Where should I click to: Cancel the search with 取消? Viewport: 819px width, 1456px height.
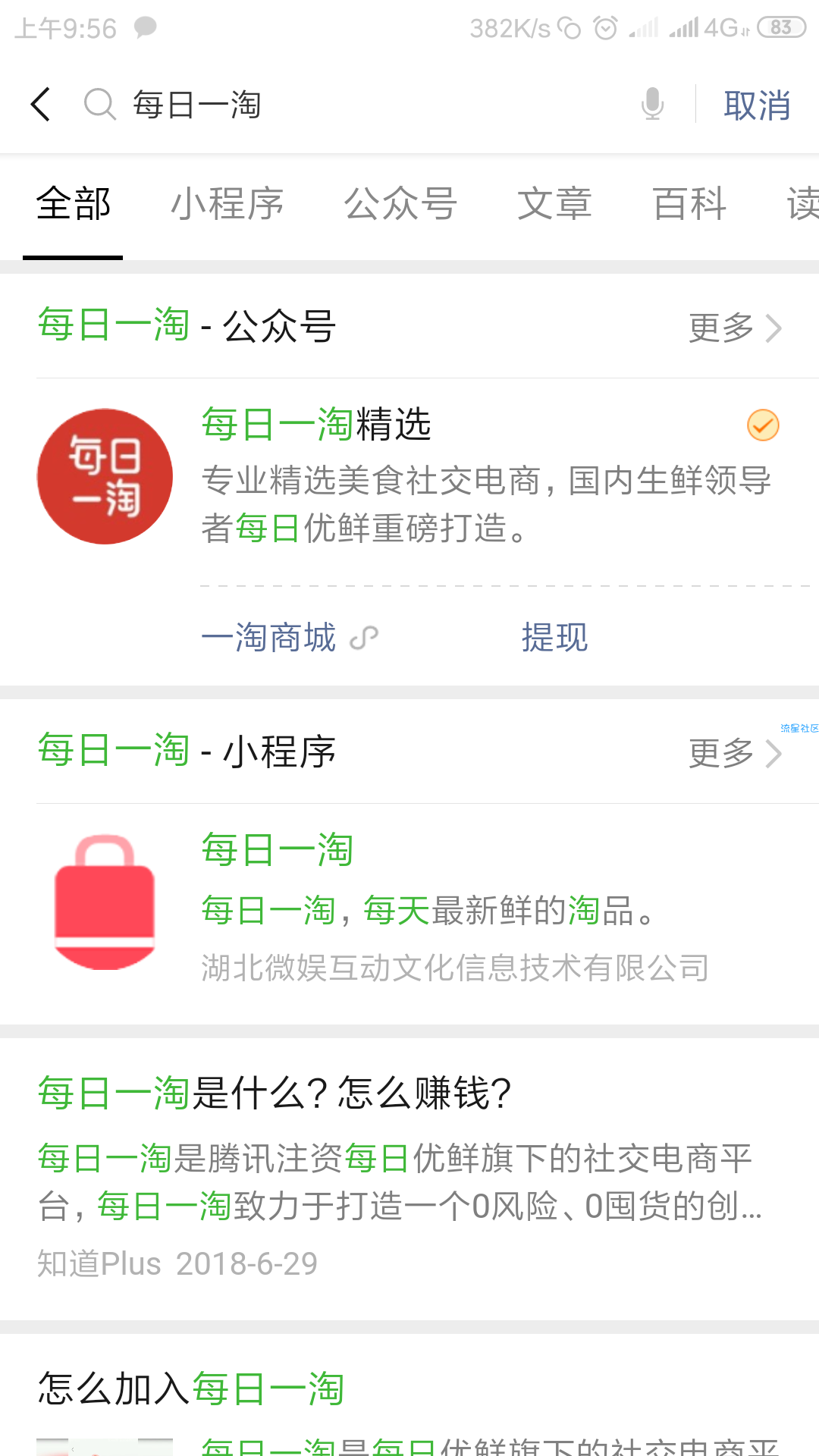757,105
